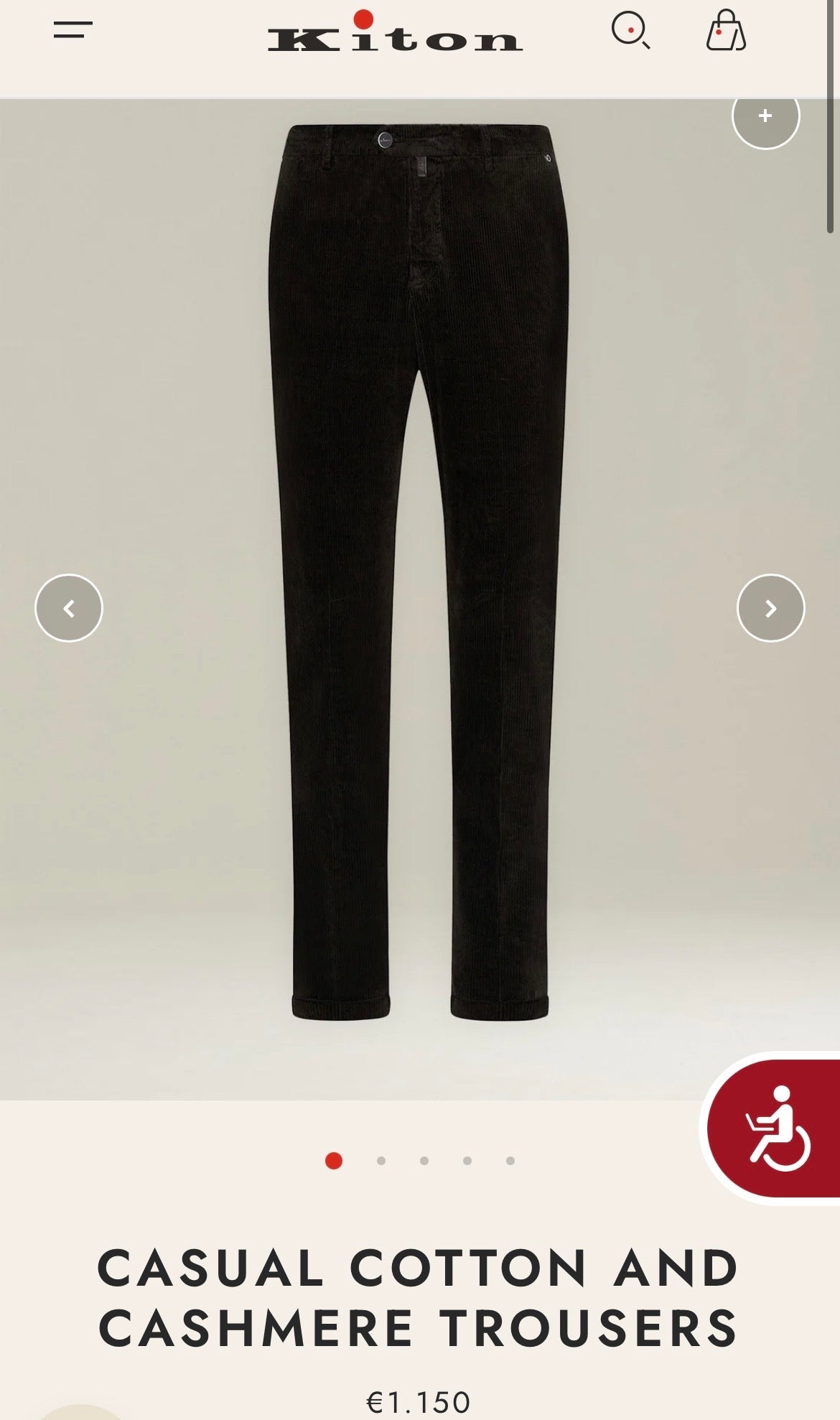Screen dimensions: 840x1420
Task: Zoom the product image with plus icon
Action: [764, 116]
